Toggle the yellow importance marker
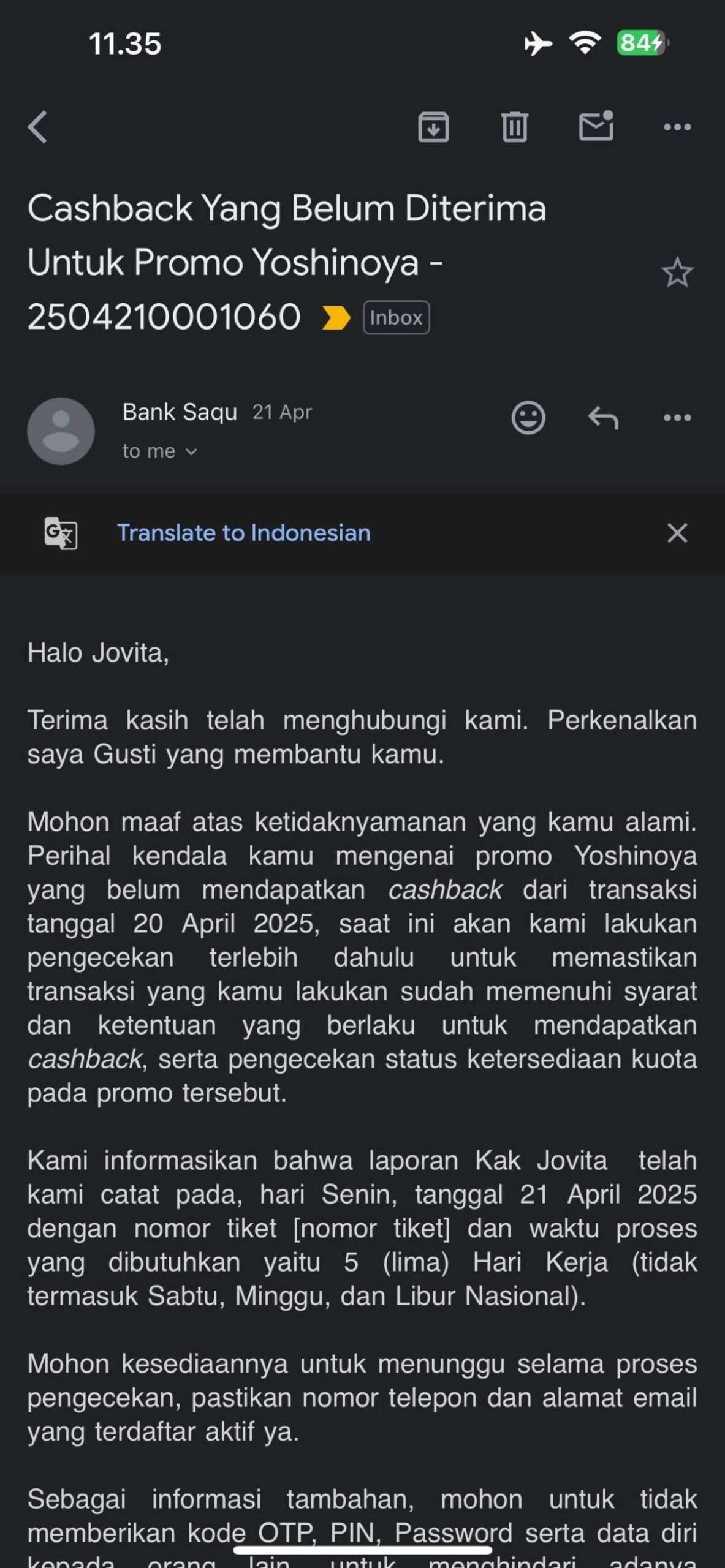Image resolution: width=725 pixels, height=1568 pixels. tap(336, 317)
